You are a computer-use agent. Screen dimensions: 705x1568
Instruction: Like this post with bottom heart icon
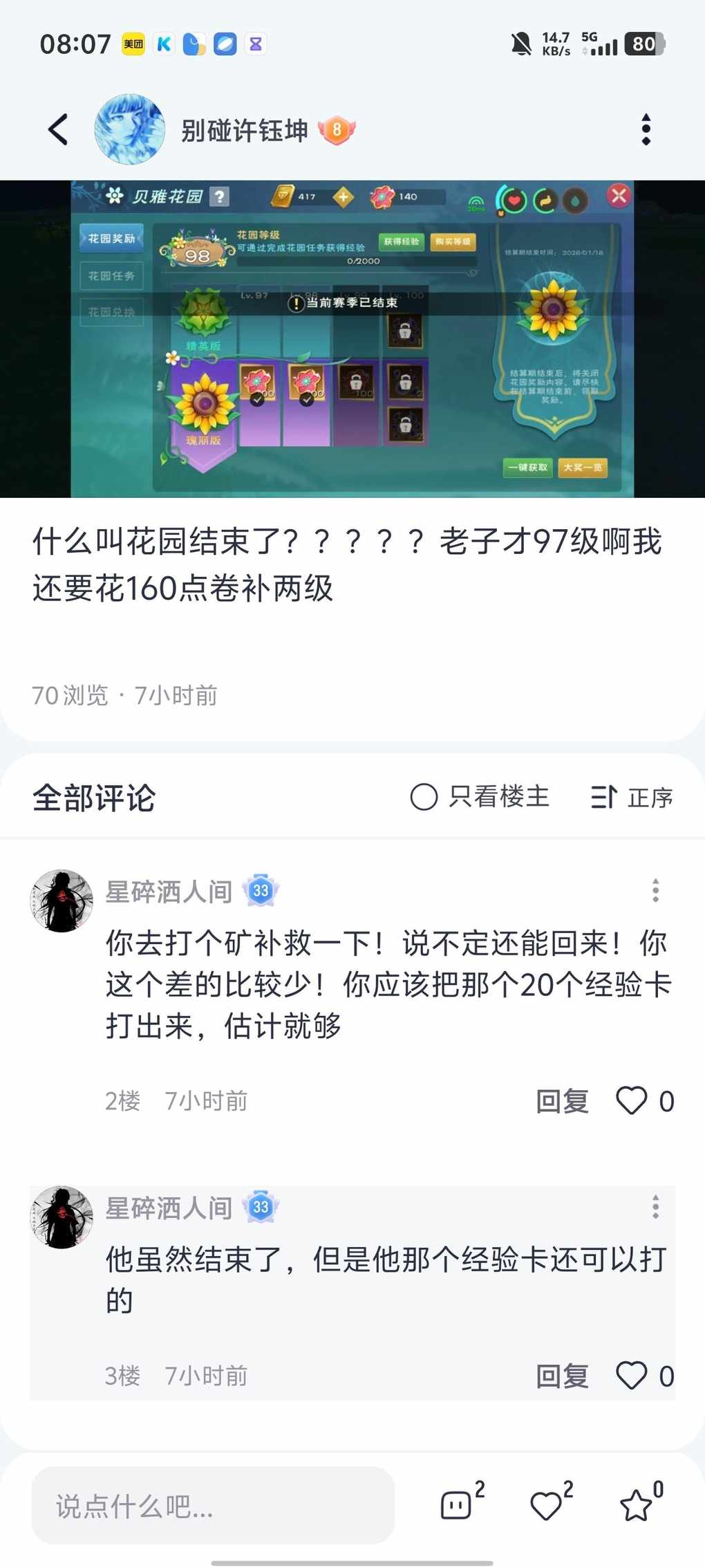tap(546, 1506)
